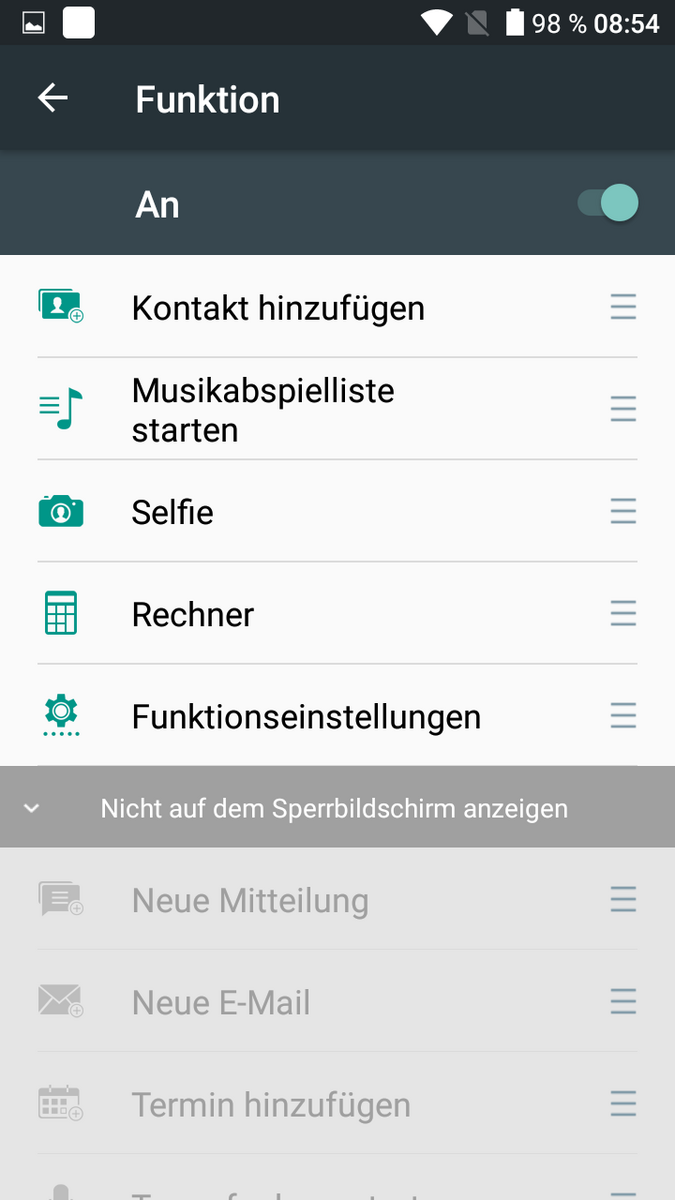Open the Rechner entry
Image resolution: width=675 pixels, height=1200 pixels.
193,614
